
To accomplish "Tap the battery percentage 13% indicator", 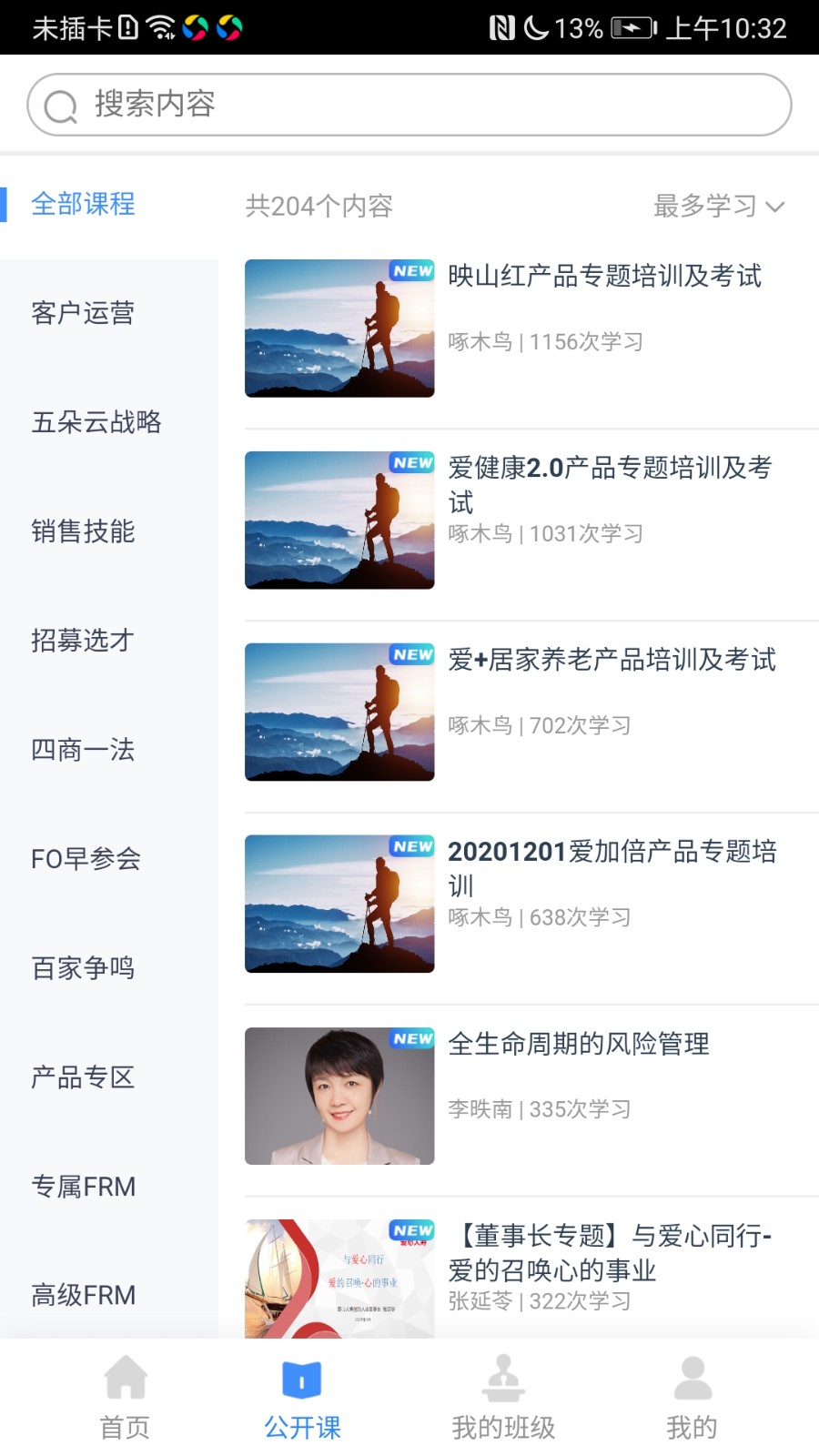I will point(577,28).
